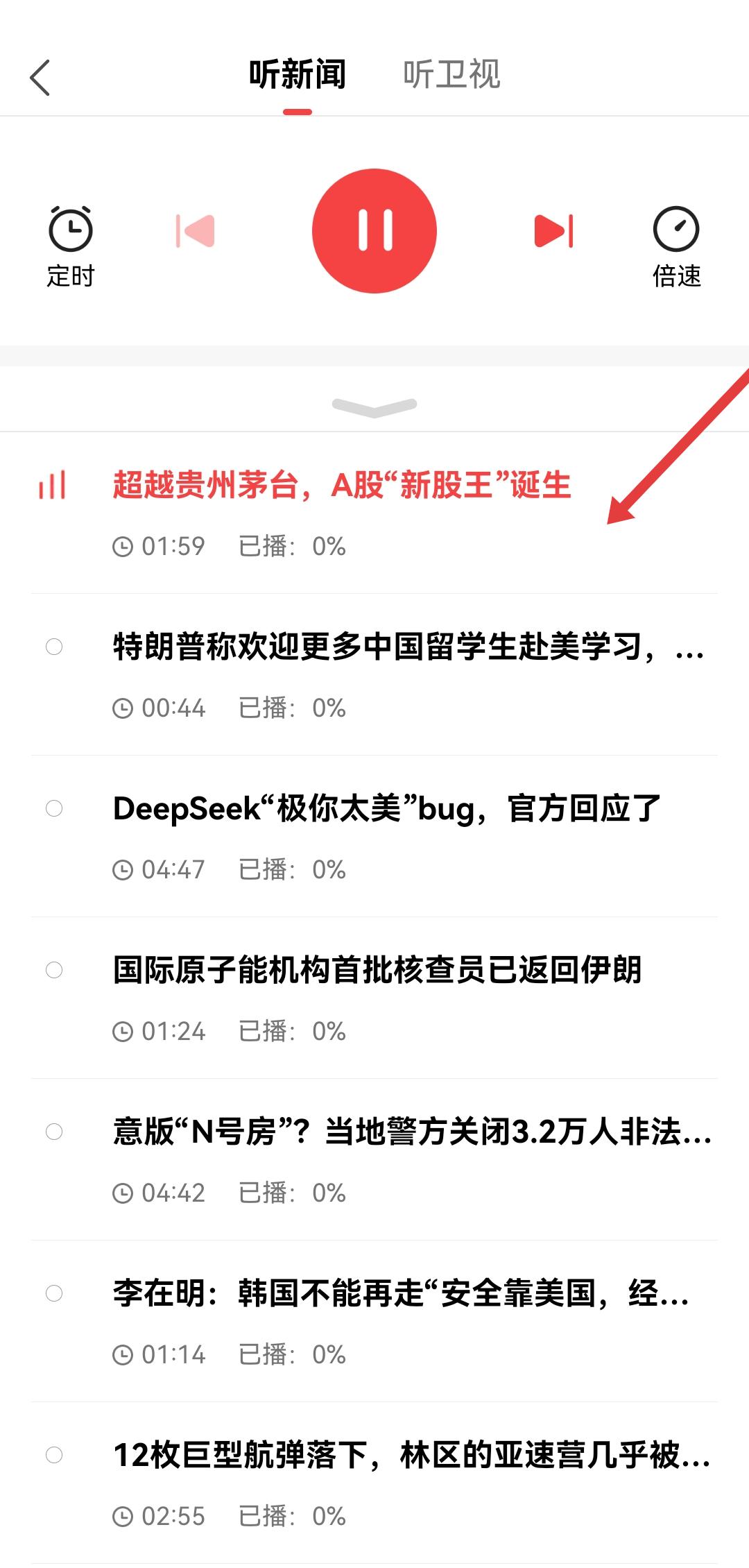The image size is (749, 1568).
Task: Change playback speed with 倍速
Action: (x=676, y=246)
